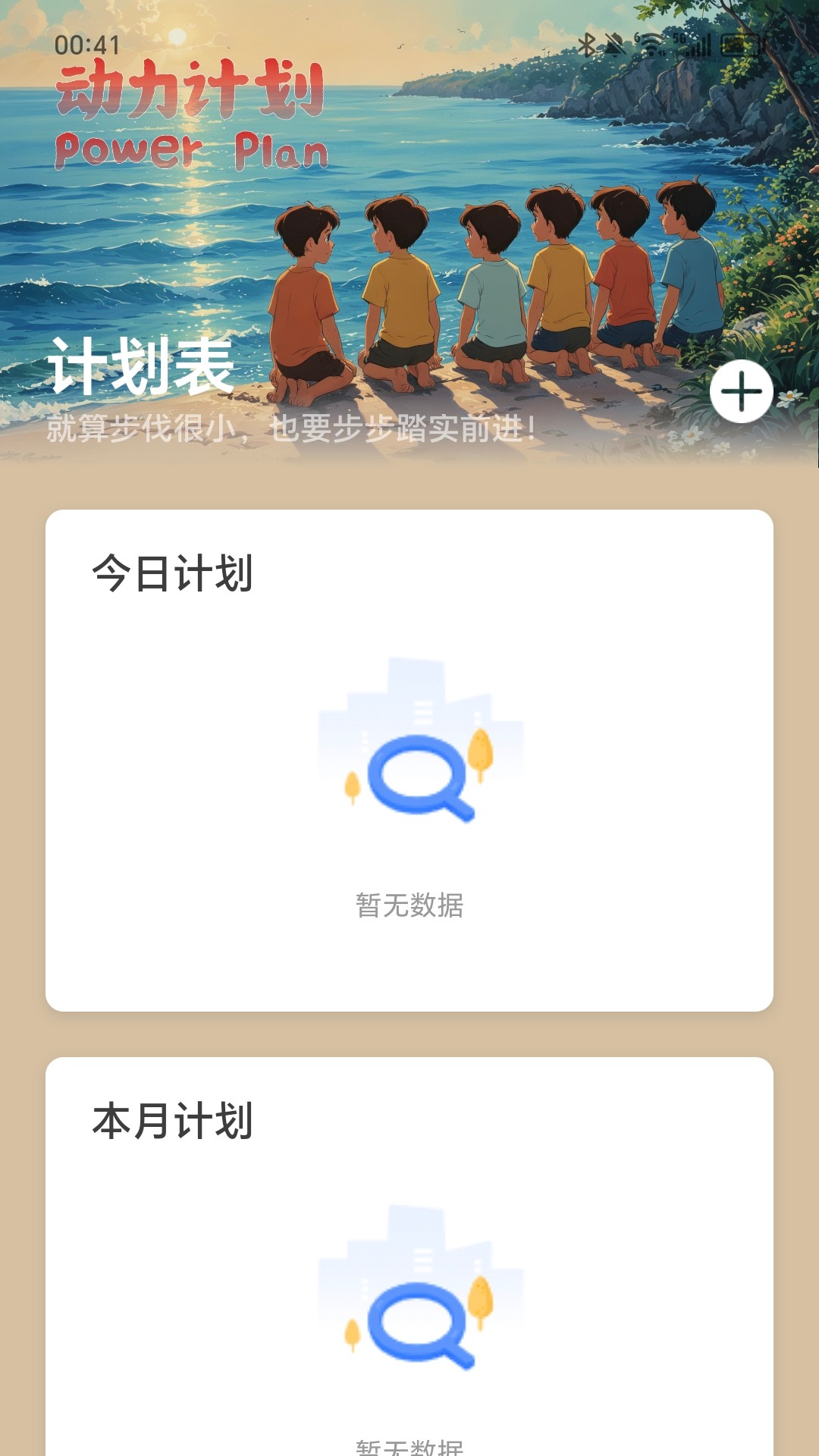Tap the muted notifications bell icon
The image size is (819, 1456).
[x=617, y=44]
